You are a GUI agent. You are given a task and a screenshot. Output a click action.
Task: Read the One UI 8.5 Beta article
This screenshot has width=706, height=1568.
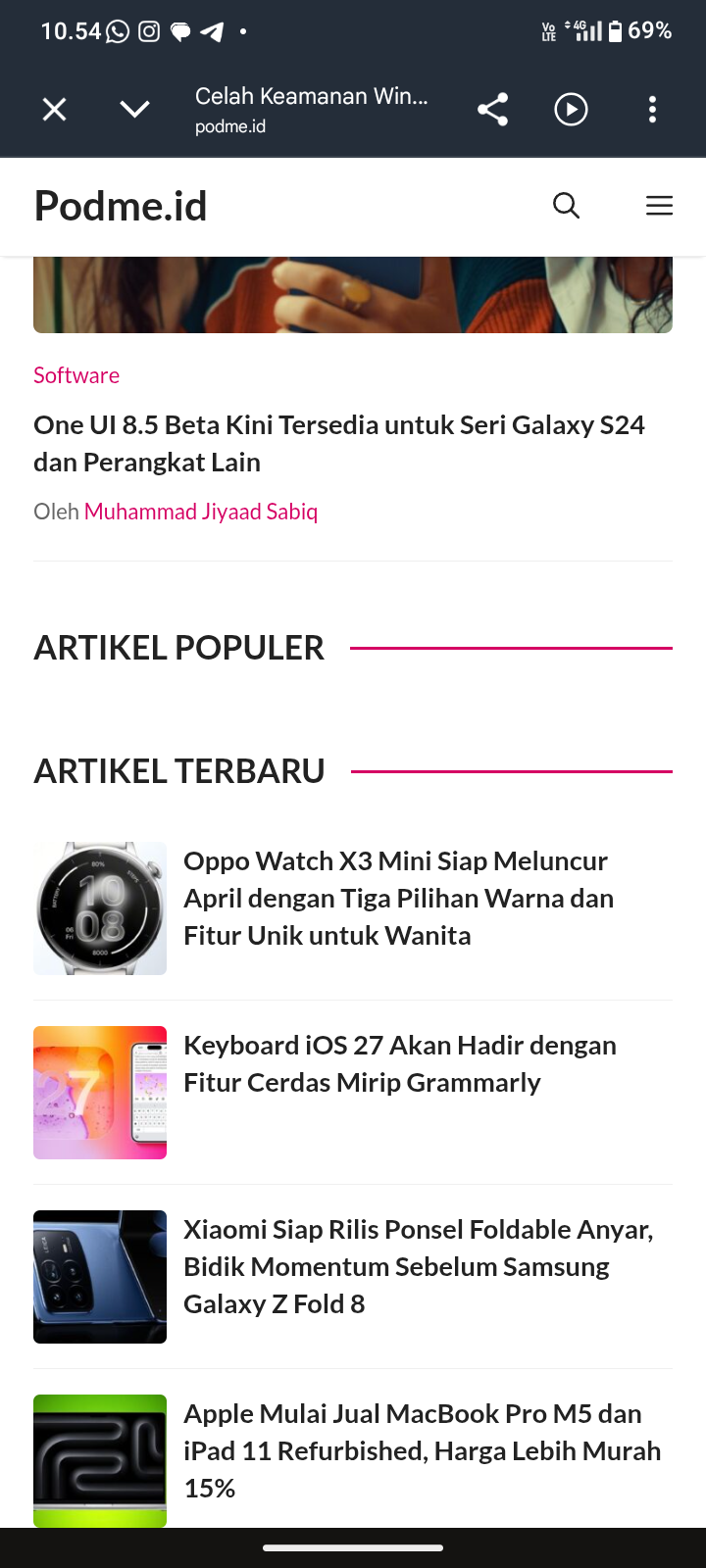tap(339, 443)
